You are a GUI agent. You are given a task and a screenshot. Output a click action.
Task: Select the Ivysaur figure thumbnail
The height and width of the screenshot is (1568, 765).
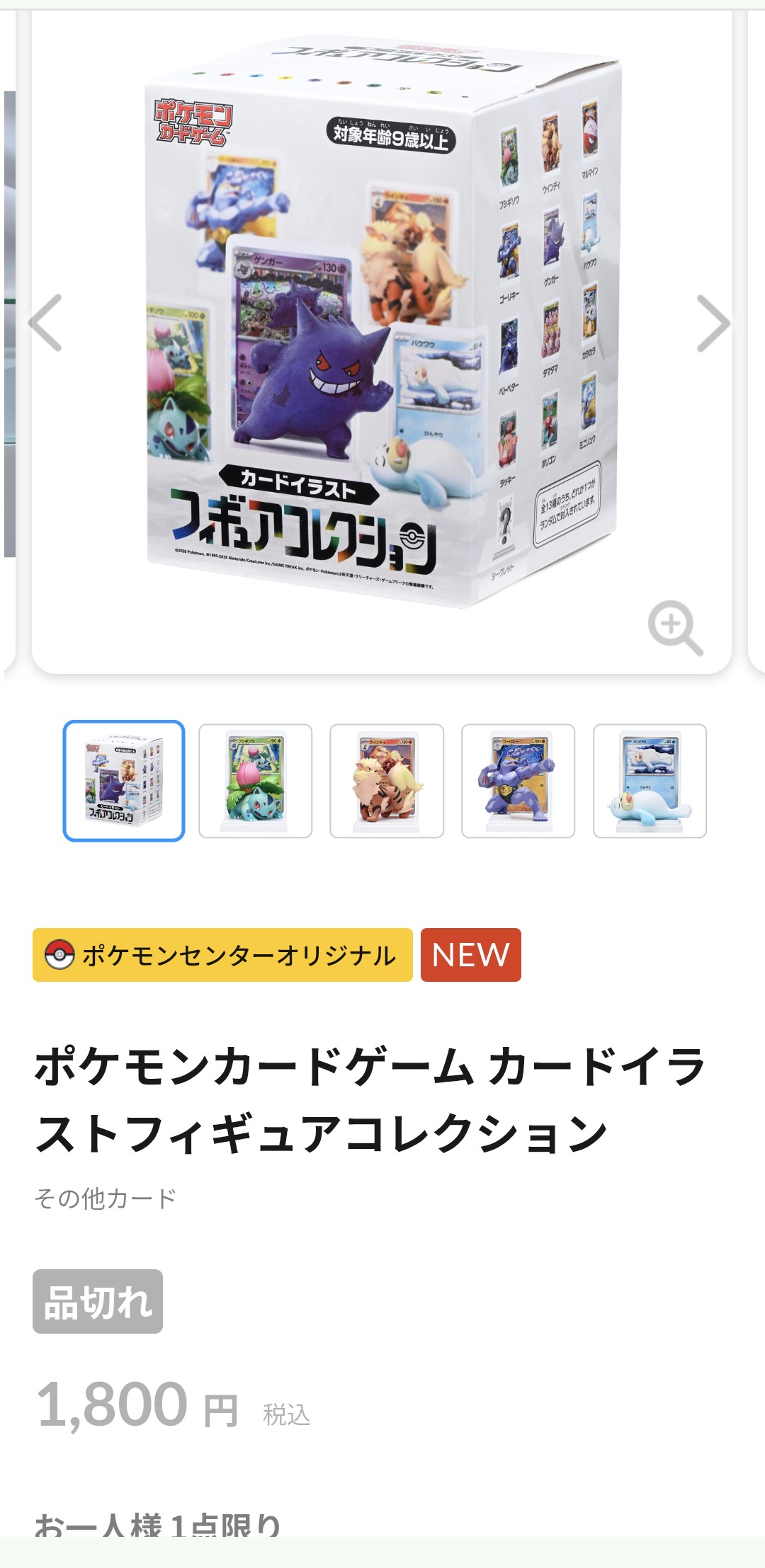[256, 781]
